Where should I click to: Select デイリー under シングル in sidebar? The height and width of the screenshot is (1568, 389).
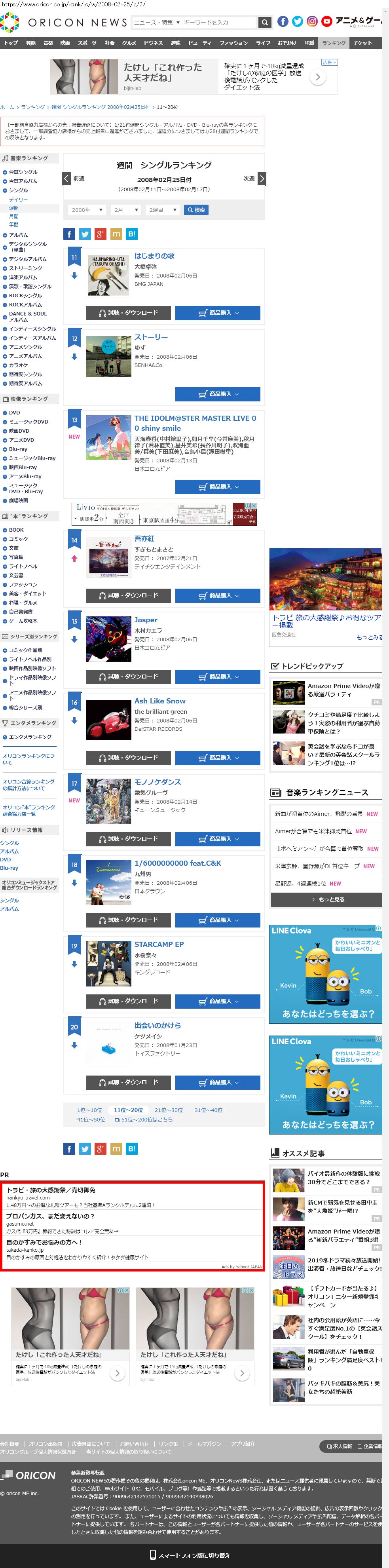click(18, 200)
